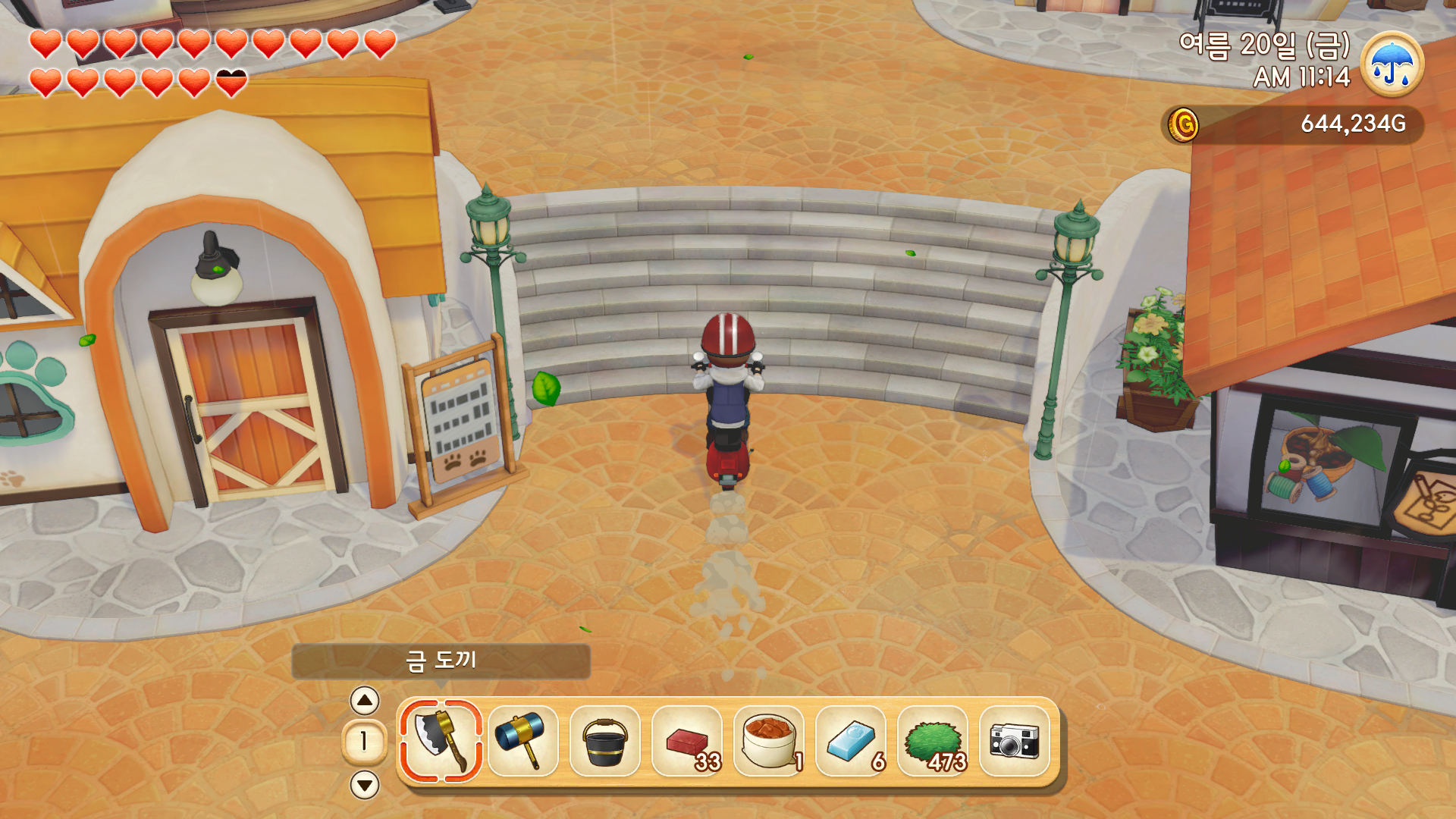Screen dimensions: 1456x819
Task: Select the black bucket slot
Action: [x=604, y=741]
